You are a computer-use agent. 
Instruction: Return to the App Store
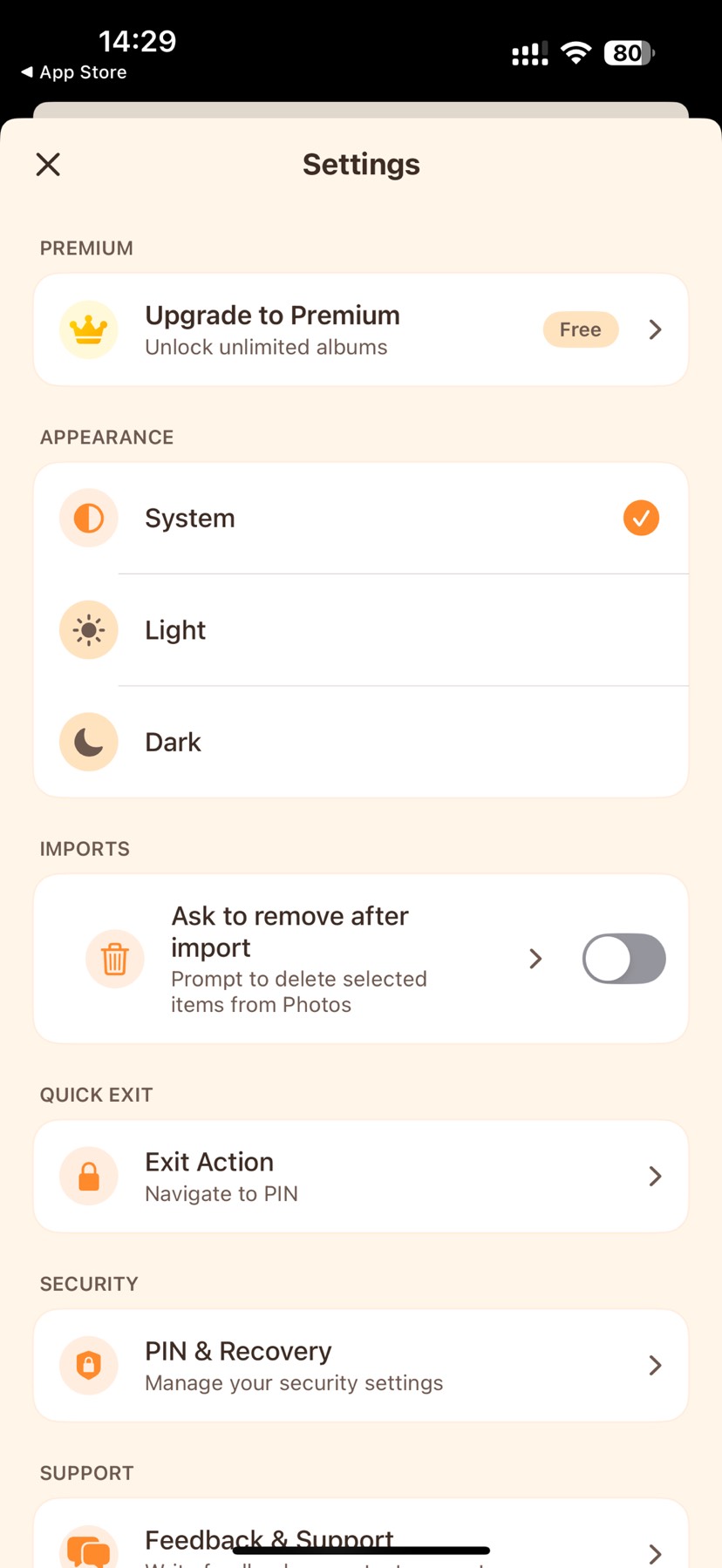point(74,72)
